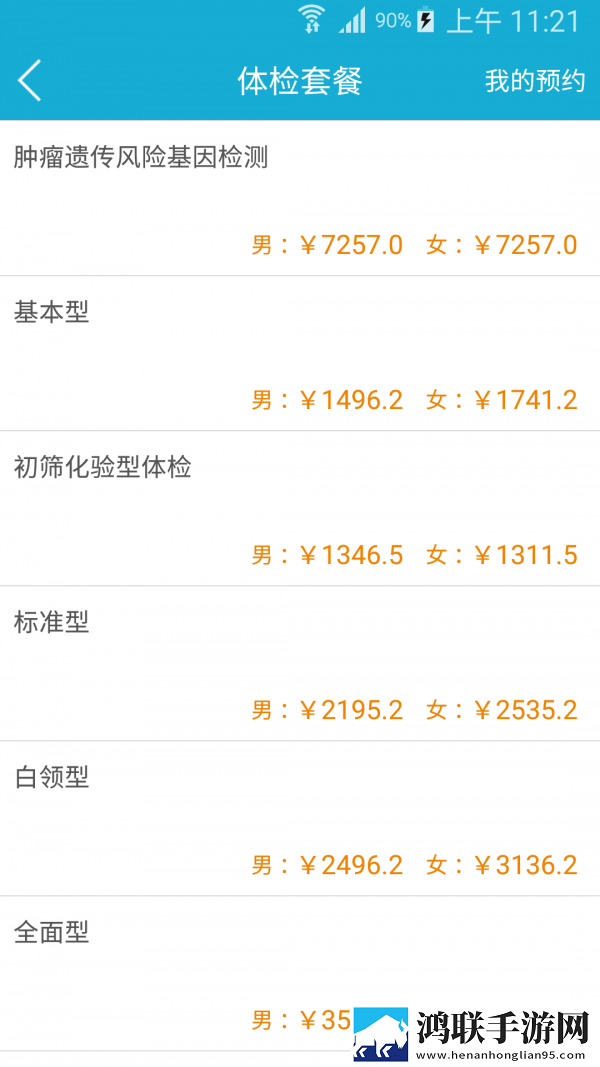Open the 肿瘤遗传风险基因检测 package
Viewport: 600px width, 1067px height.
(x=300, y=198)
